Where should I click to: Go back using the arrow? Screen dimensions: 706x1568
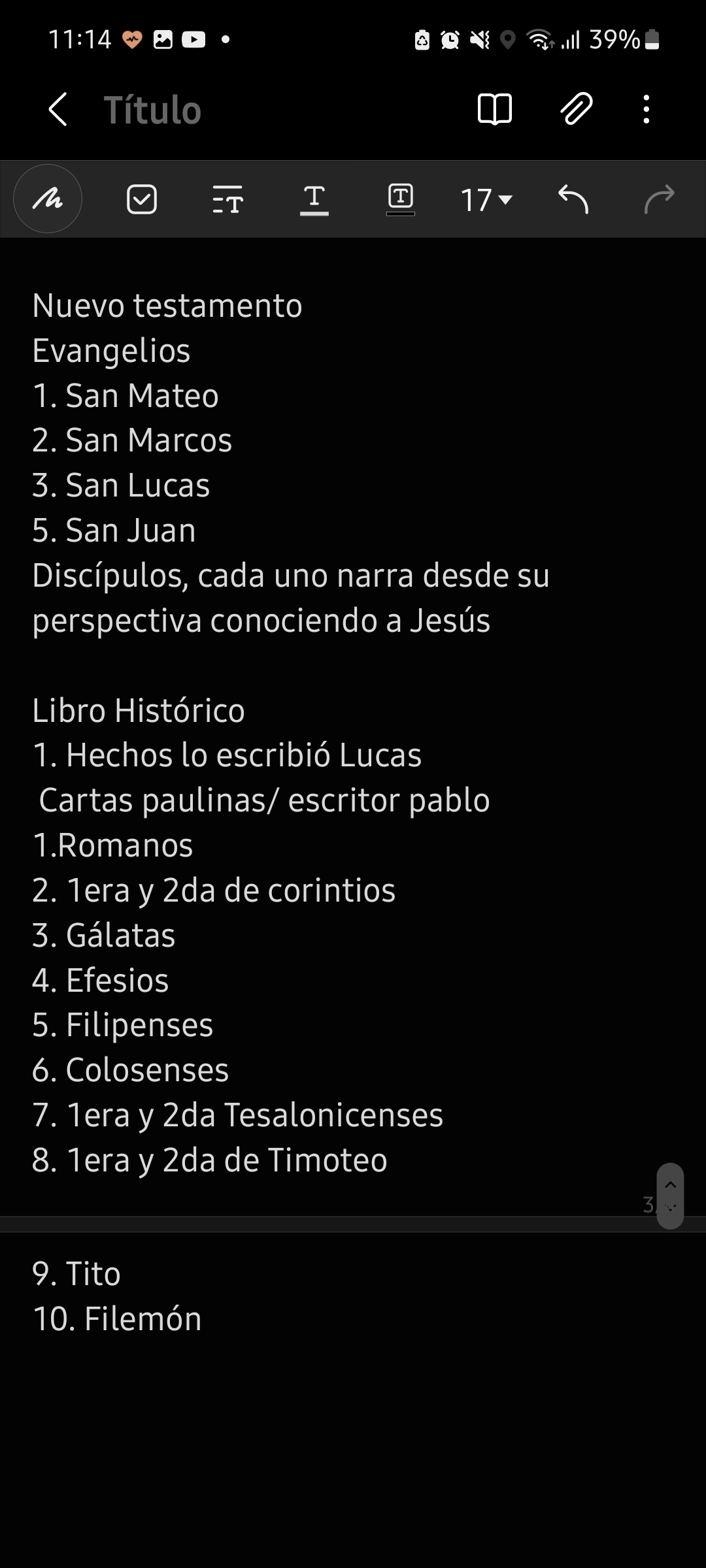click(x=58, y=109)
